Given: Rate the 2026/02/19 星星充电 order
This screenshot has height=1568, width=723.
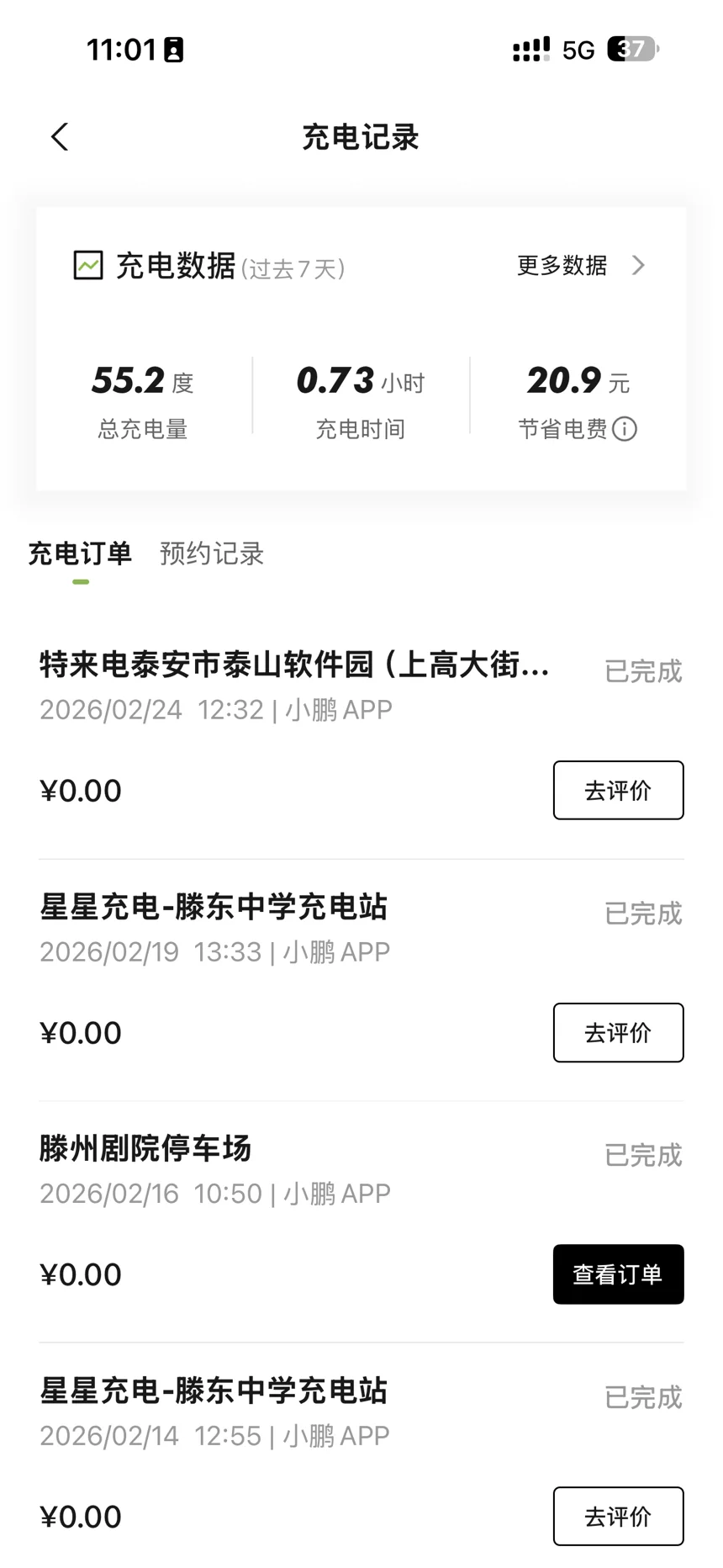Looking at the screenshot, I should (x=618, y=1032).
